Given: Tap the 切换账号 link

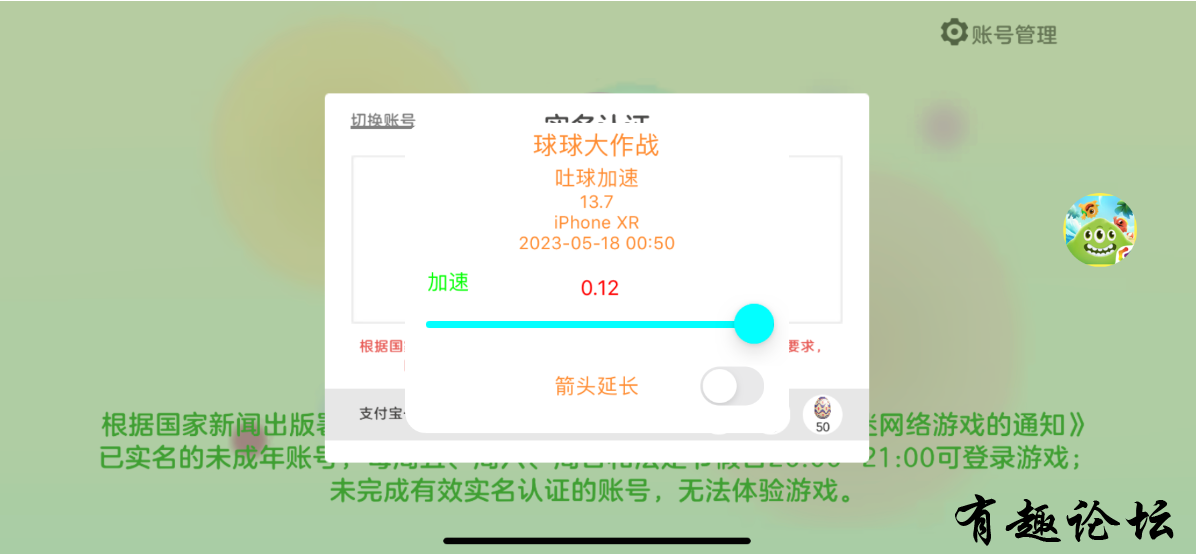Looking at the screenshot, I should 382,121.
